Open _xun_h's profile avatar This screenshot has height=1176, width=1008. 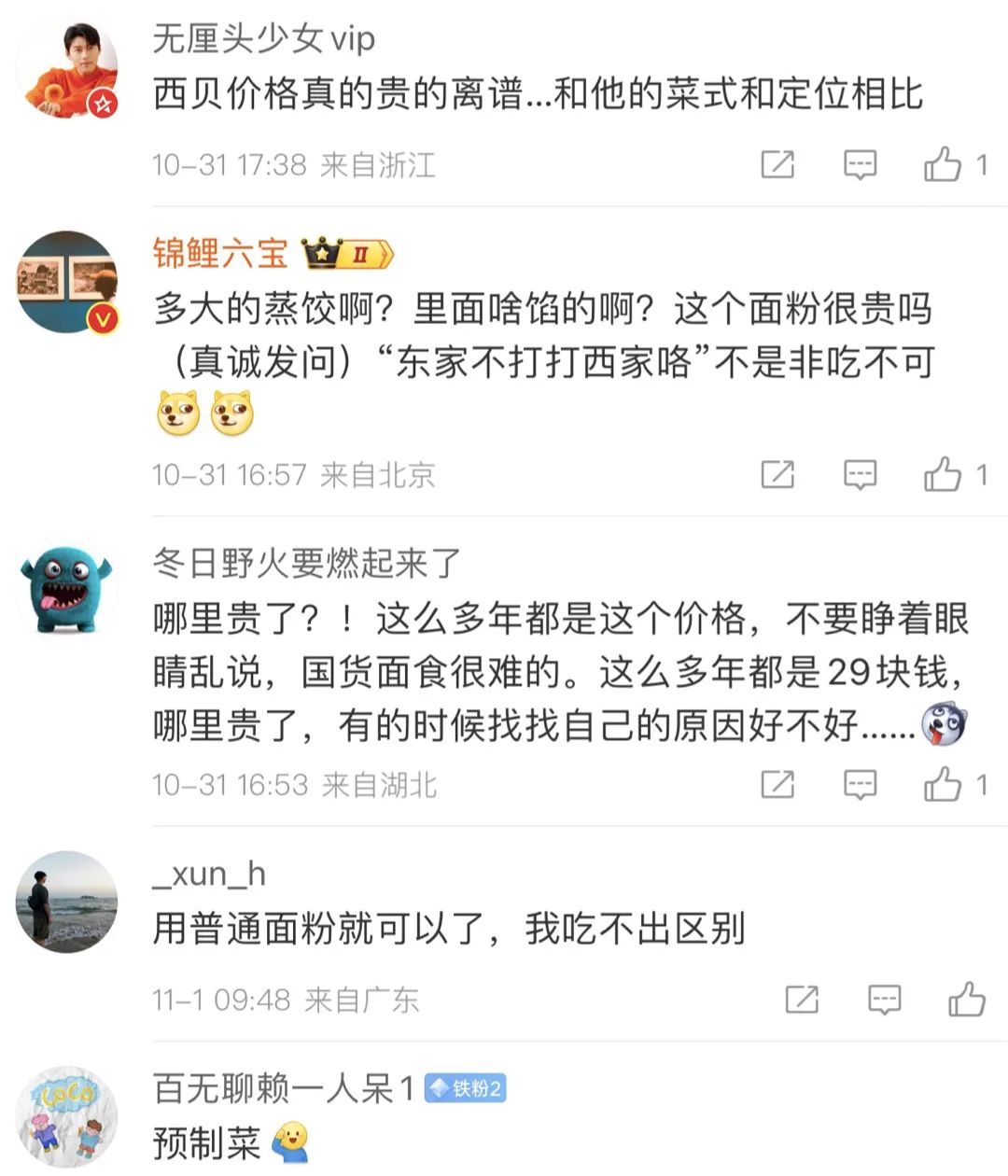point(67,901)
